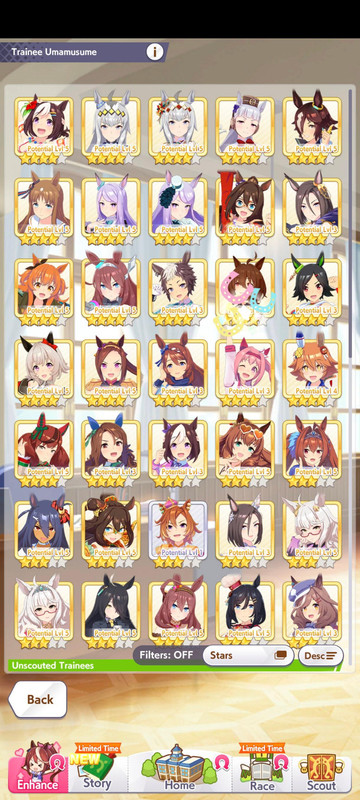Viewport: 360px width, 800px height.
Task: Open the trainee with heart-shaped sunglasses
Action: point(245,453)
